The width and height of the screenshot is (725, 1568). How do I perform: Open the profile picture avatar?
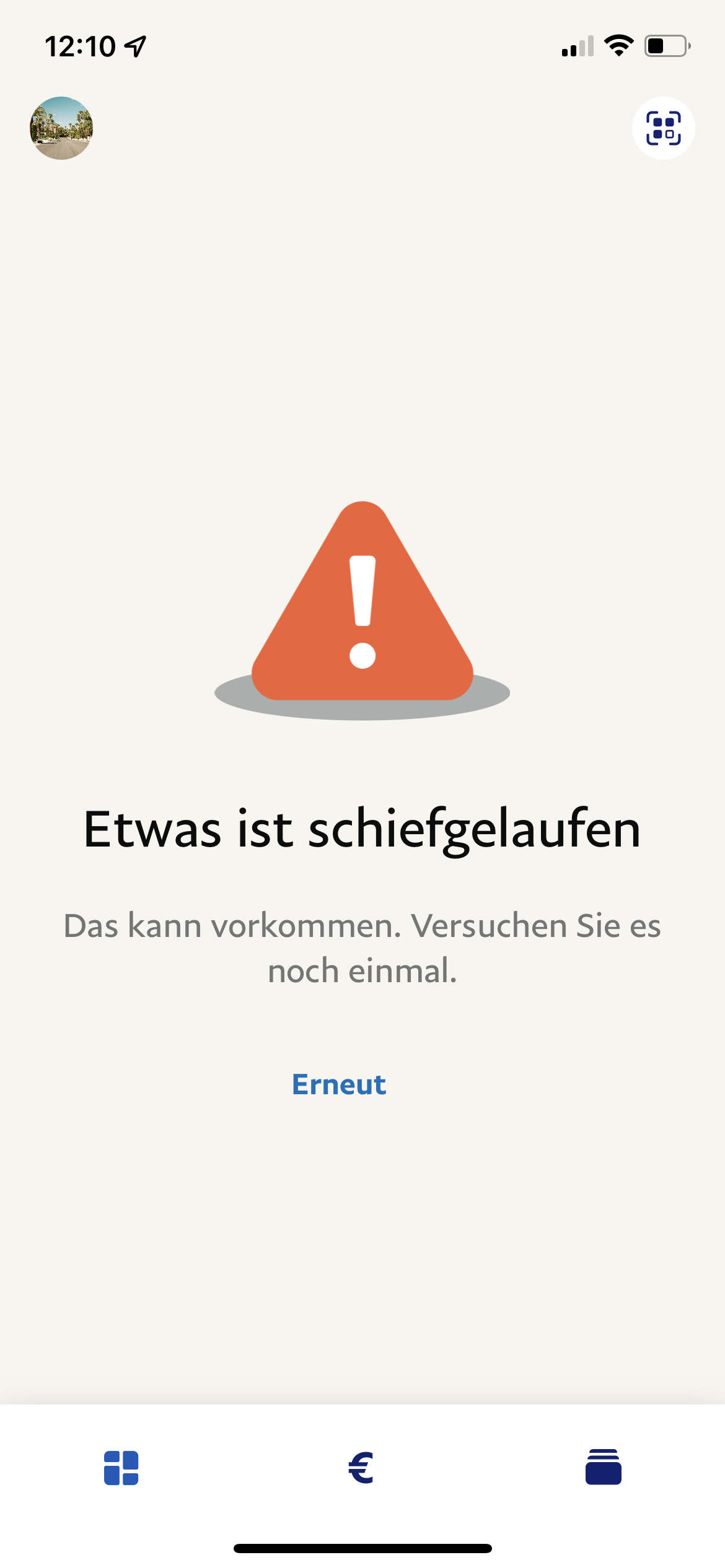point(61,128)
